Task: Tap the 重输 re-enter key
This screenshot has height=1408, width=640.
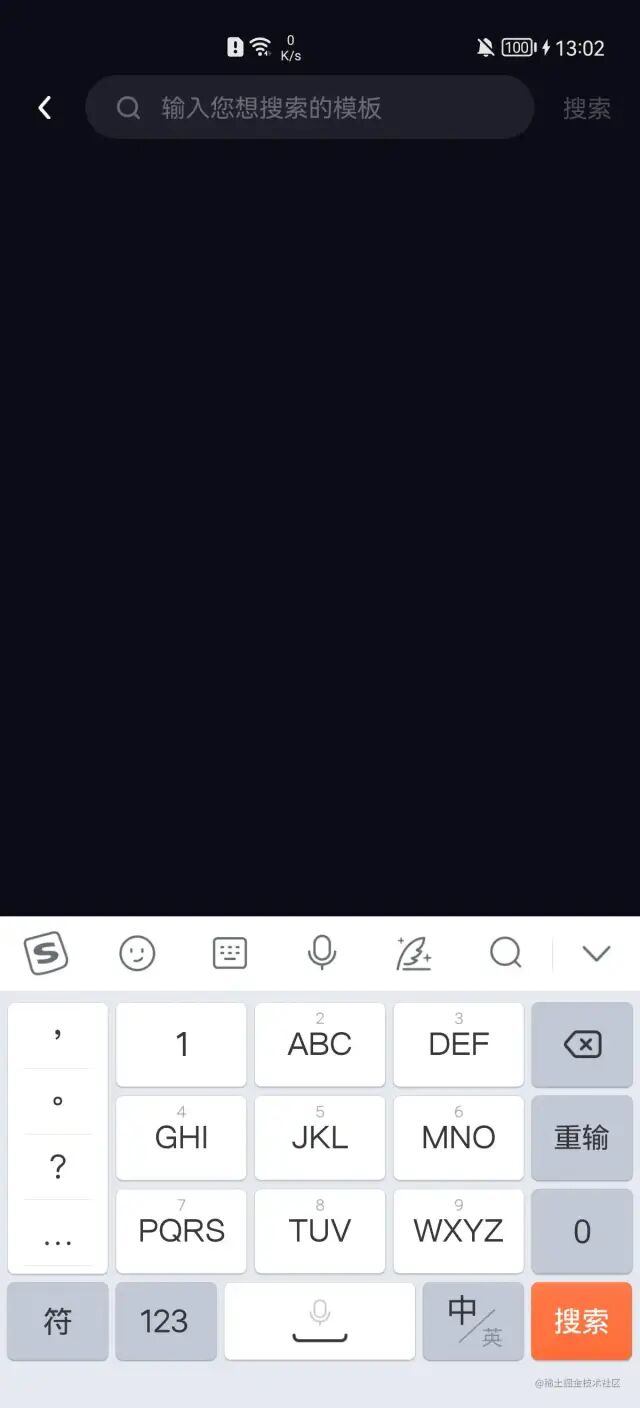Action: click(x=582, y=1138)
